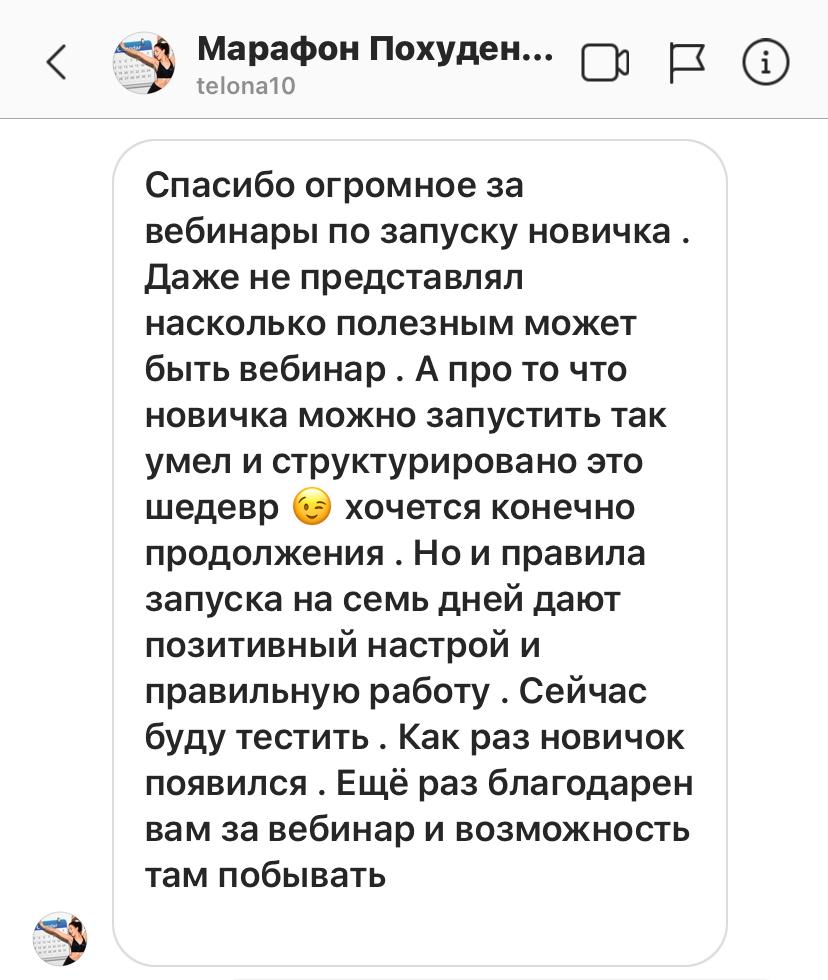This screenshot has width=828, height=980.
Task: Start a video call with telona10
Action: pos(605,63)
